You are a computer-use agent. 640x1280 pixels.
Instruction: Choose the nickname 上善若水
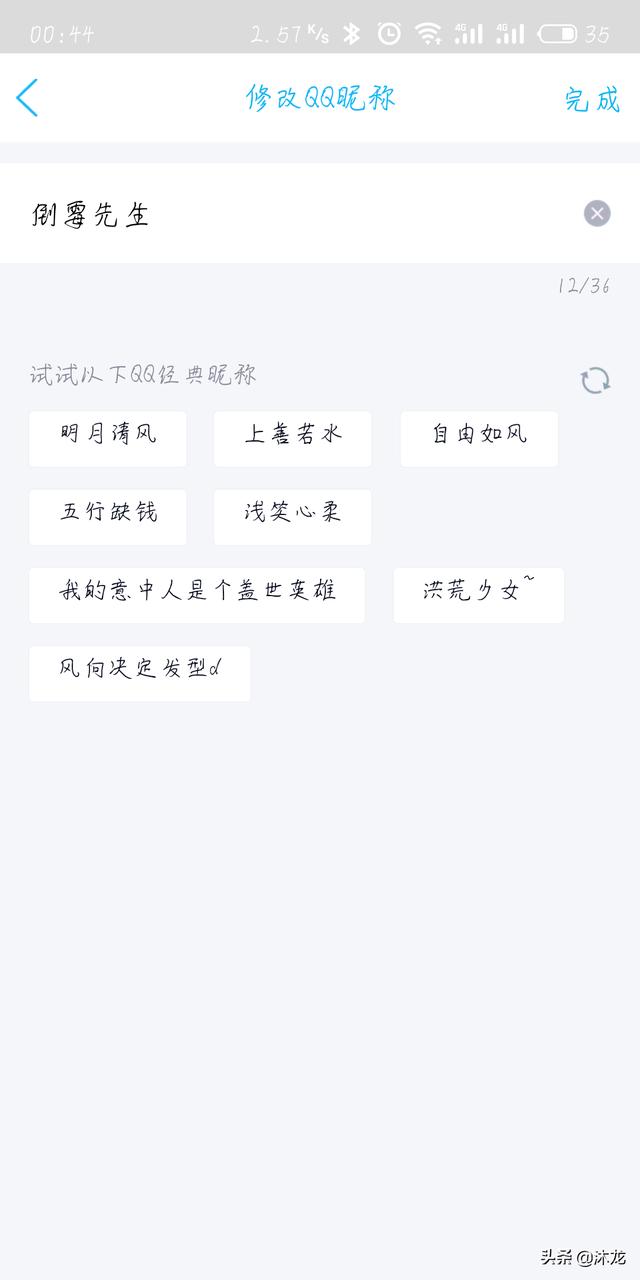(293, 438)
